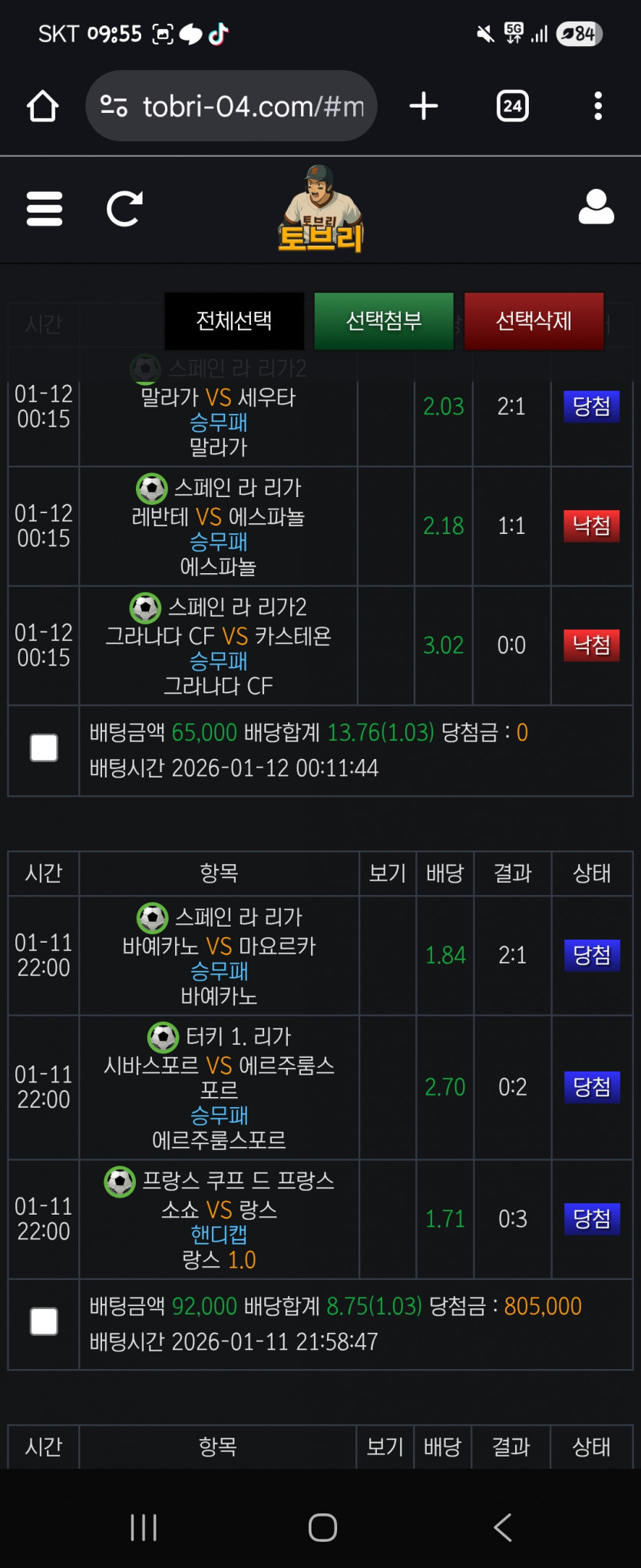Screen dimensions: 641x1568
Task: Tap the 선택첨부 button
Action: [x=384, y=321]
